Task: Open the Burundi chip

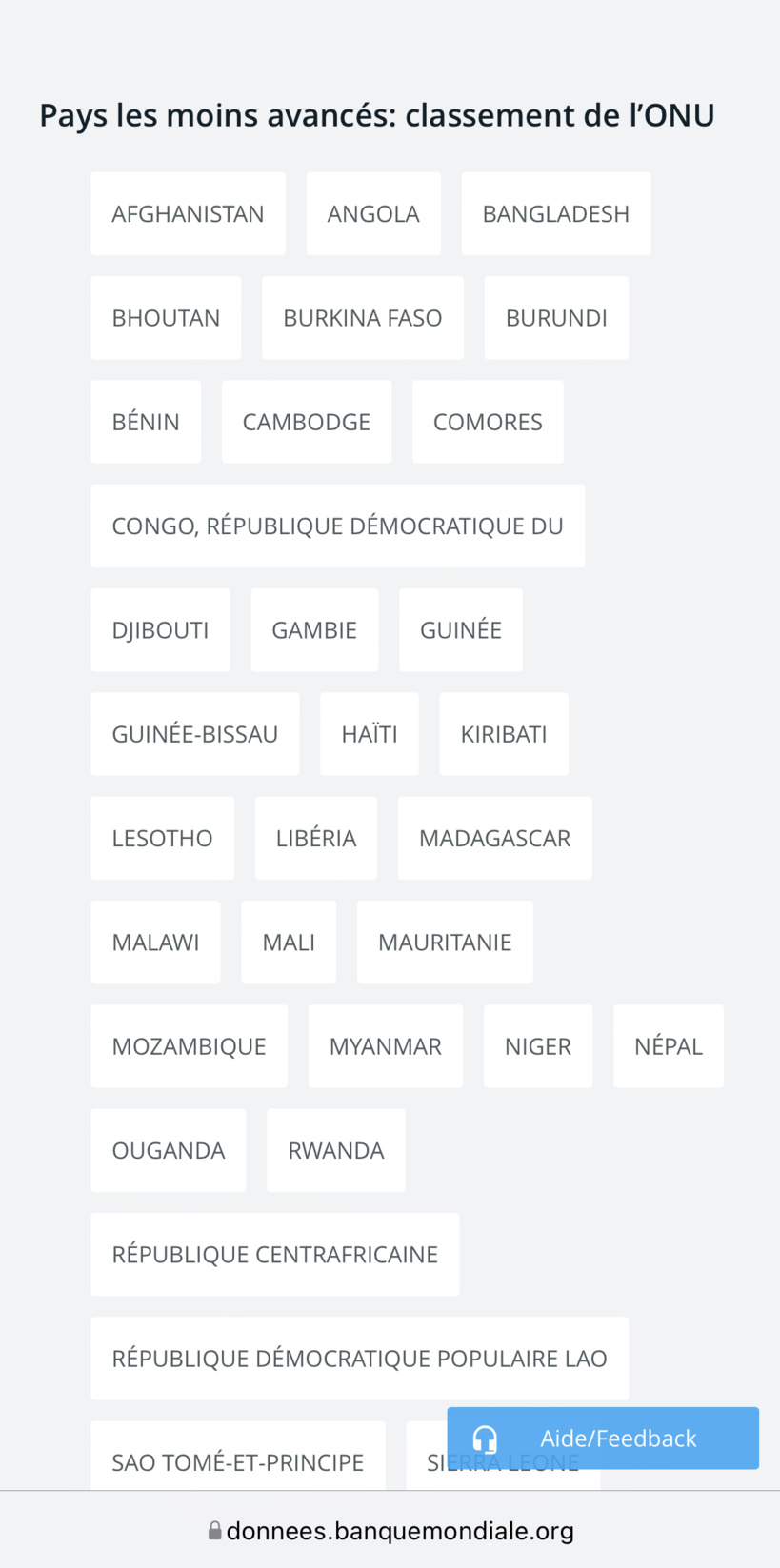Action: point(556,317)
